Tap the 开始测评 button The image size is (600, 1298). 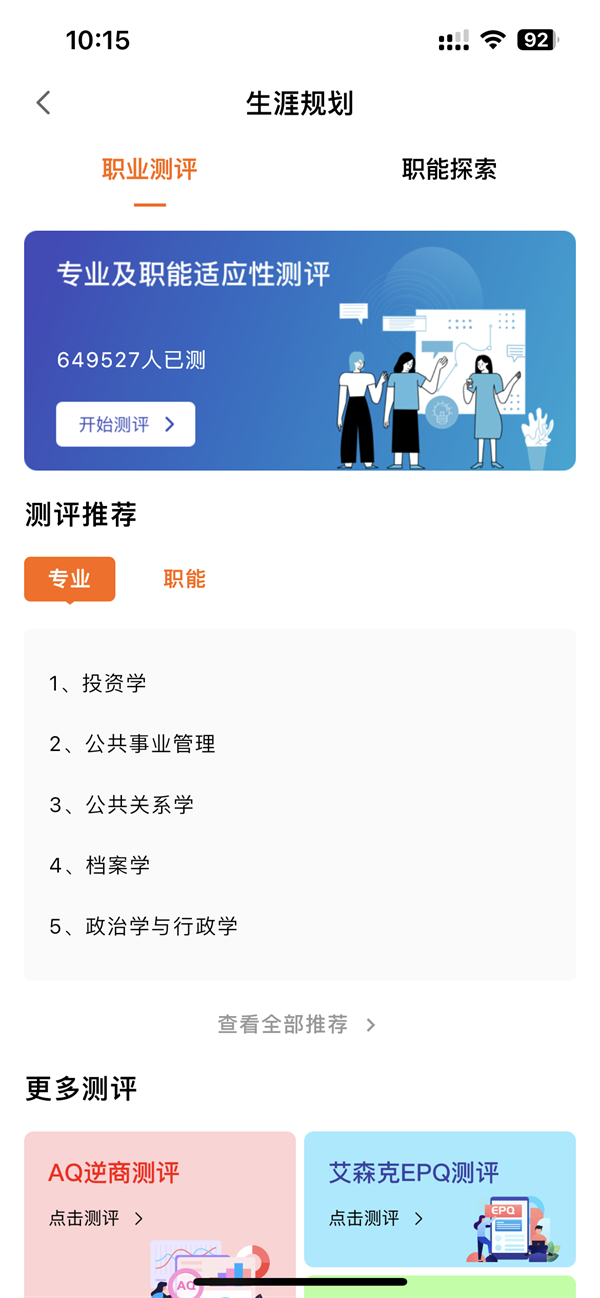(126, 424)
